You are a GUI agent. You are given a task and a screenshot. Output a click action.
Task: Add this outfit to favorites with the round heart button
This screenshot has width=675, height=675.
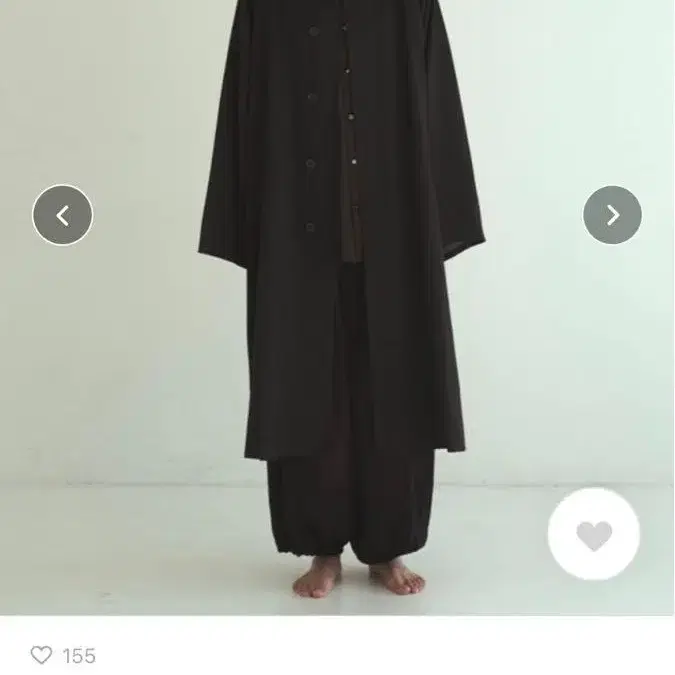coord(594,536)
